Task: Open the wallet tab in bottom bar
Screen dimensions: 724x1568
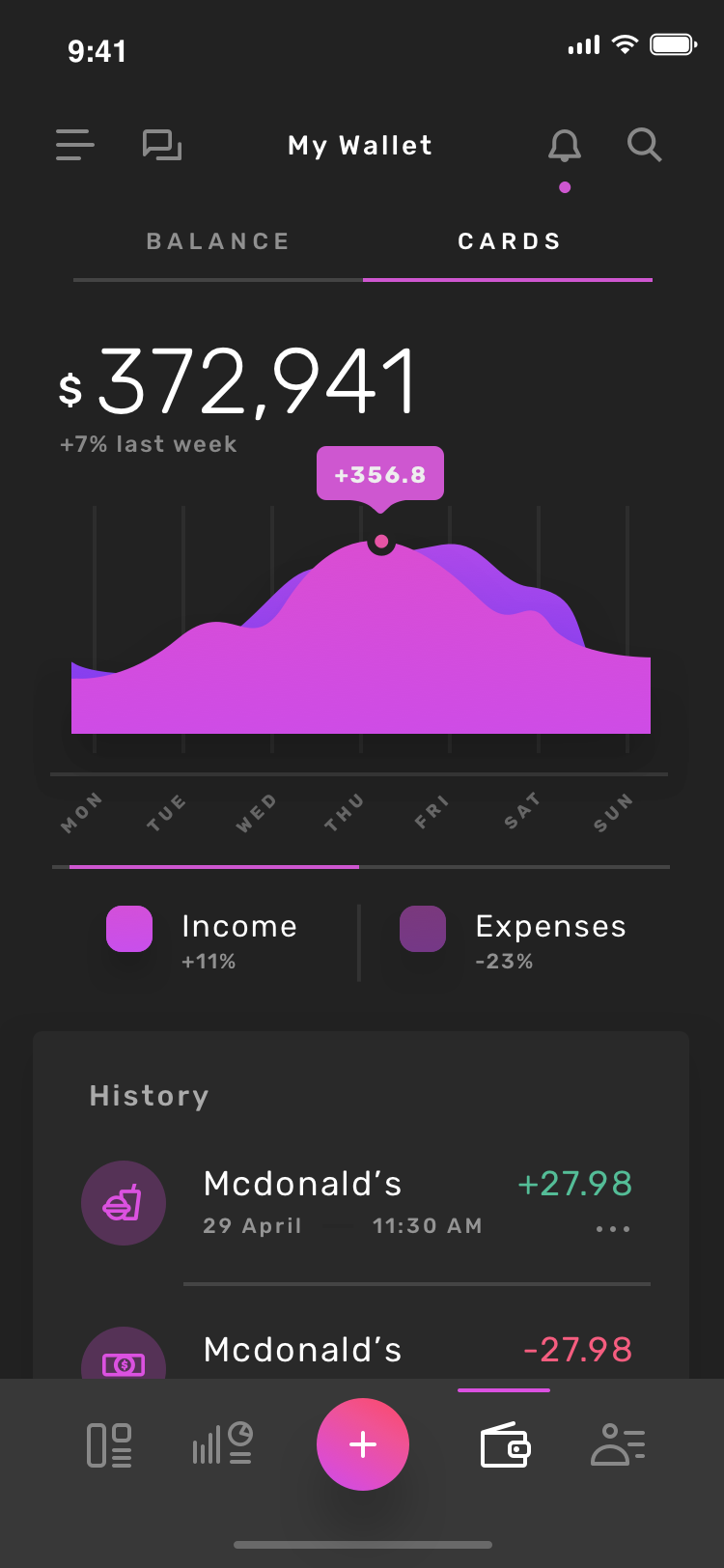Action: point(505,1445)
